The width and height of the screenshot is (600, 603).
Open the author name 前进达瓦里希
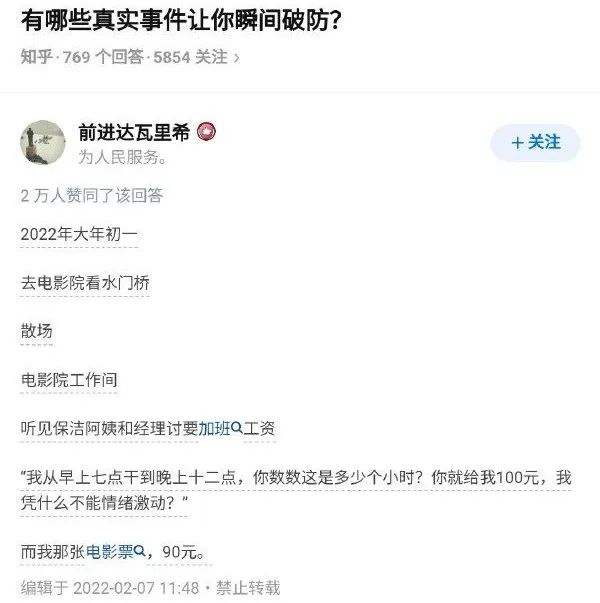tap(135, 132)
